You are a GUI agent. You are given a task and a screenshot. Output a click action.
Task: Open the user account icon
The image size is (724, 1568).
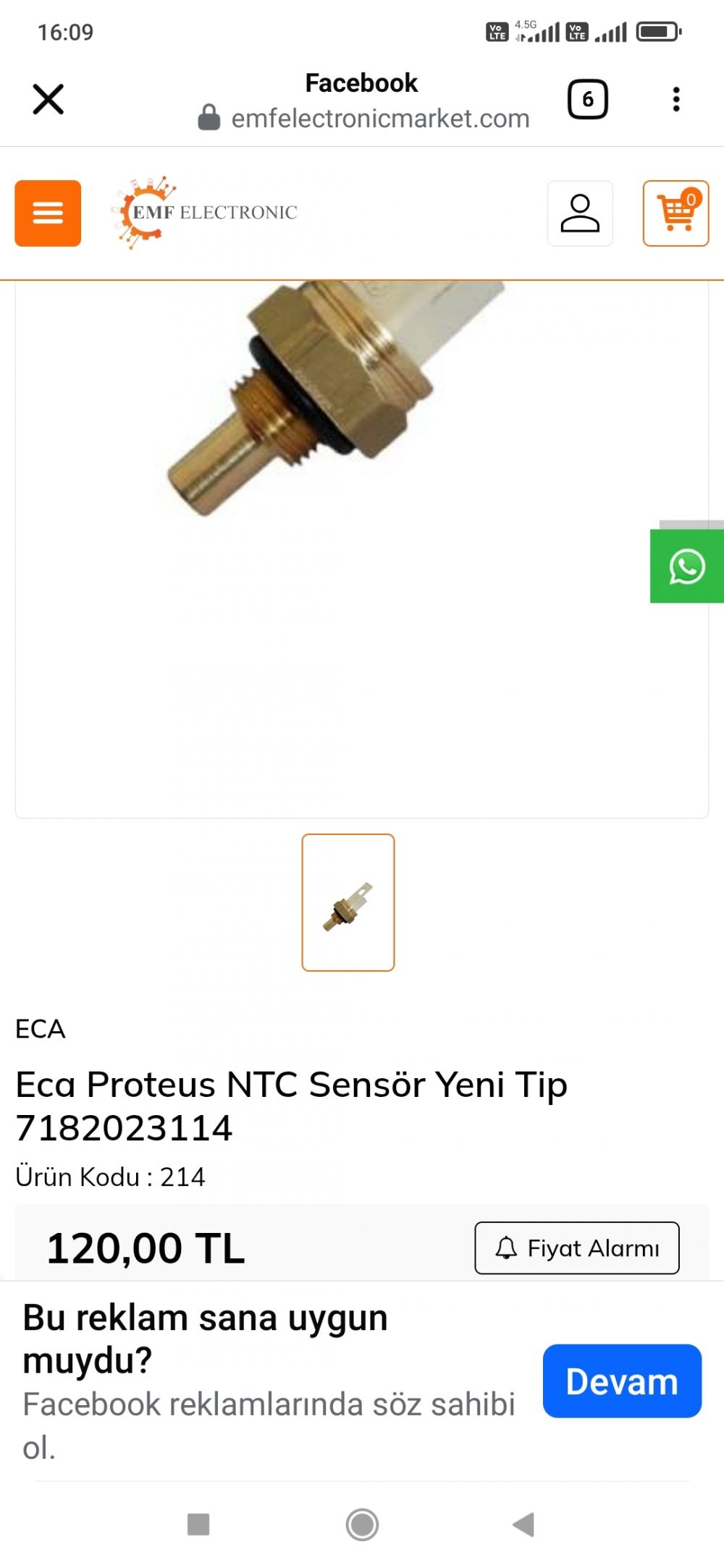[x=580, y=213]
